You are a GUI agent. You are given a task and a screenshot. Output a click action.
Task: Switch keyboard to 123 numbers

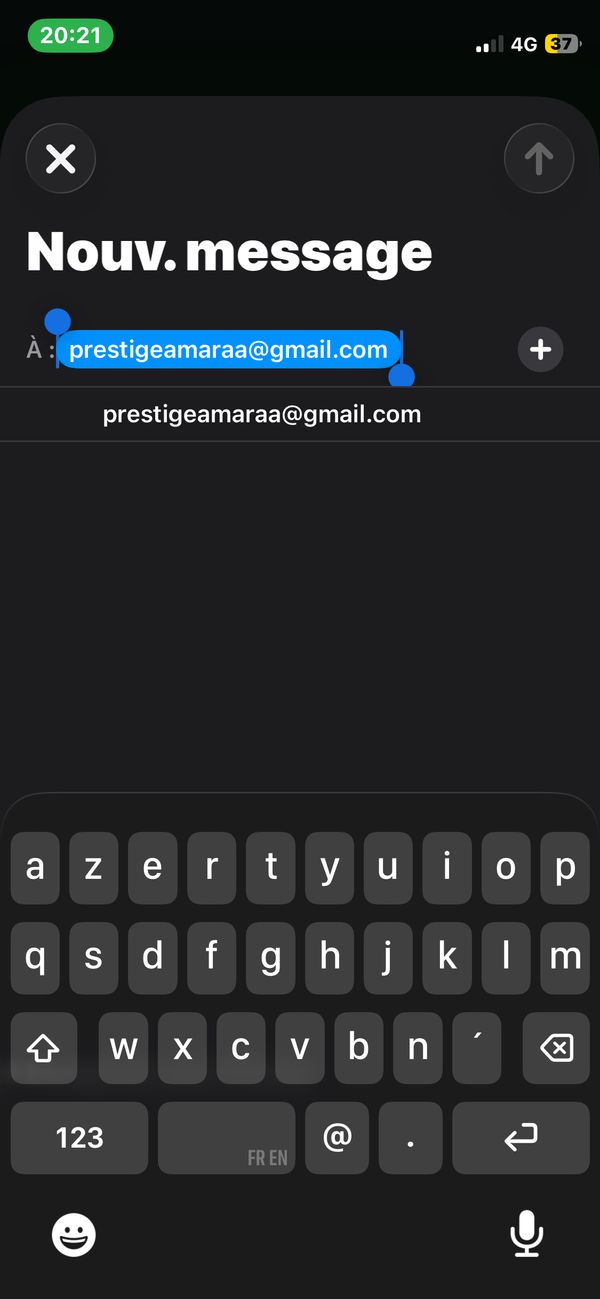pyautogui.click(x=79, y=1137)
